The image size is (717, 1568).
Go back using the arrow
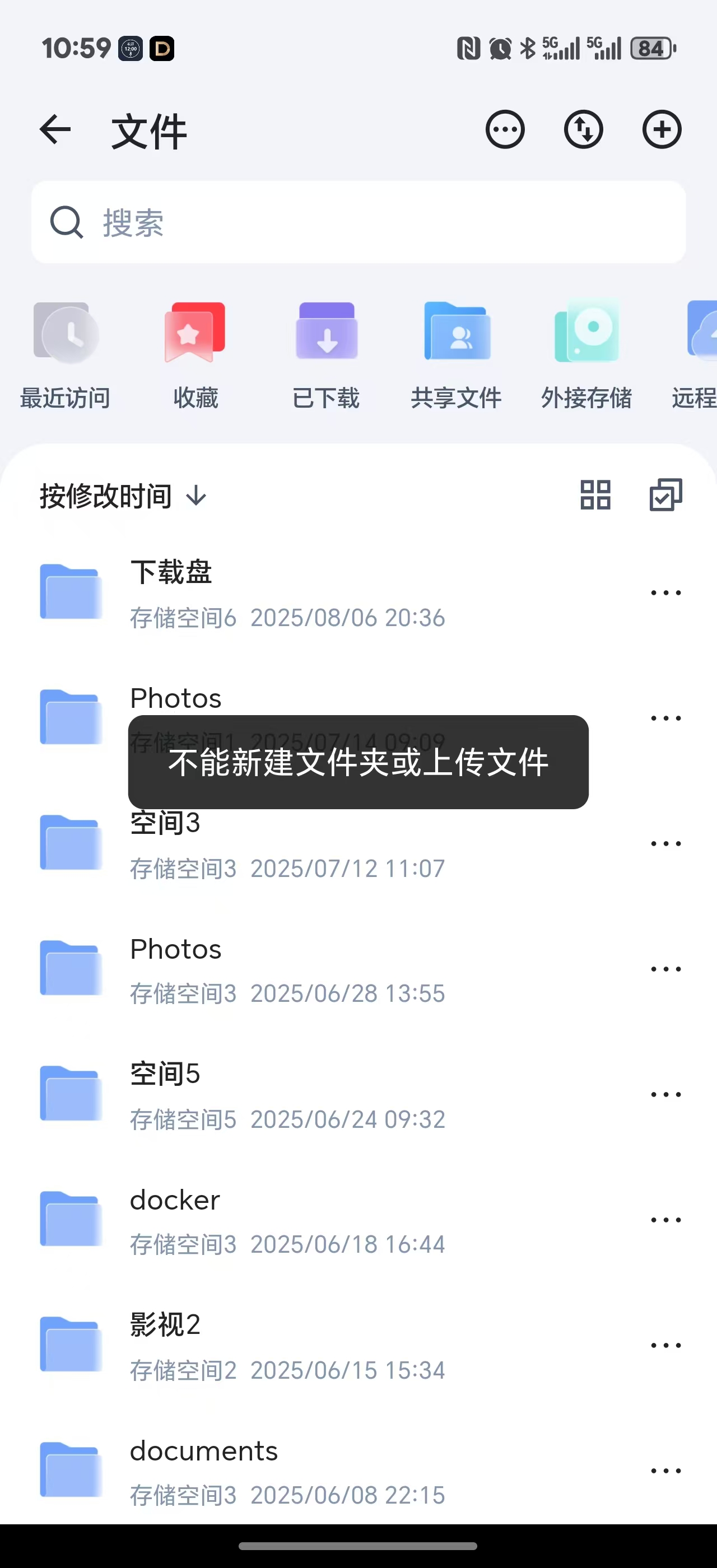(x=55, y=130)
